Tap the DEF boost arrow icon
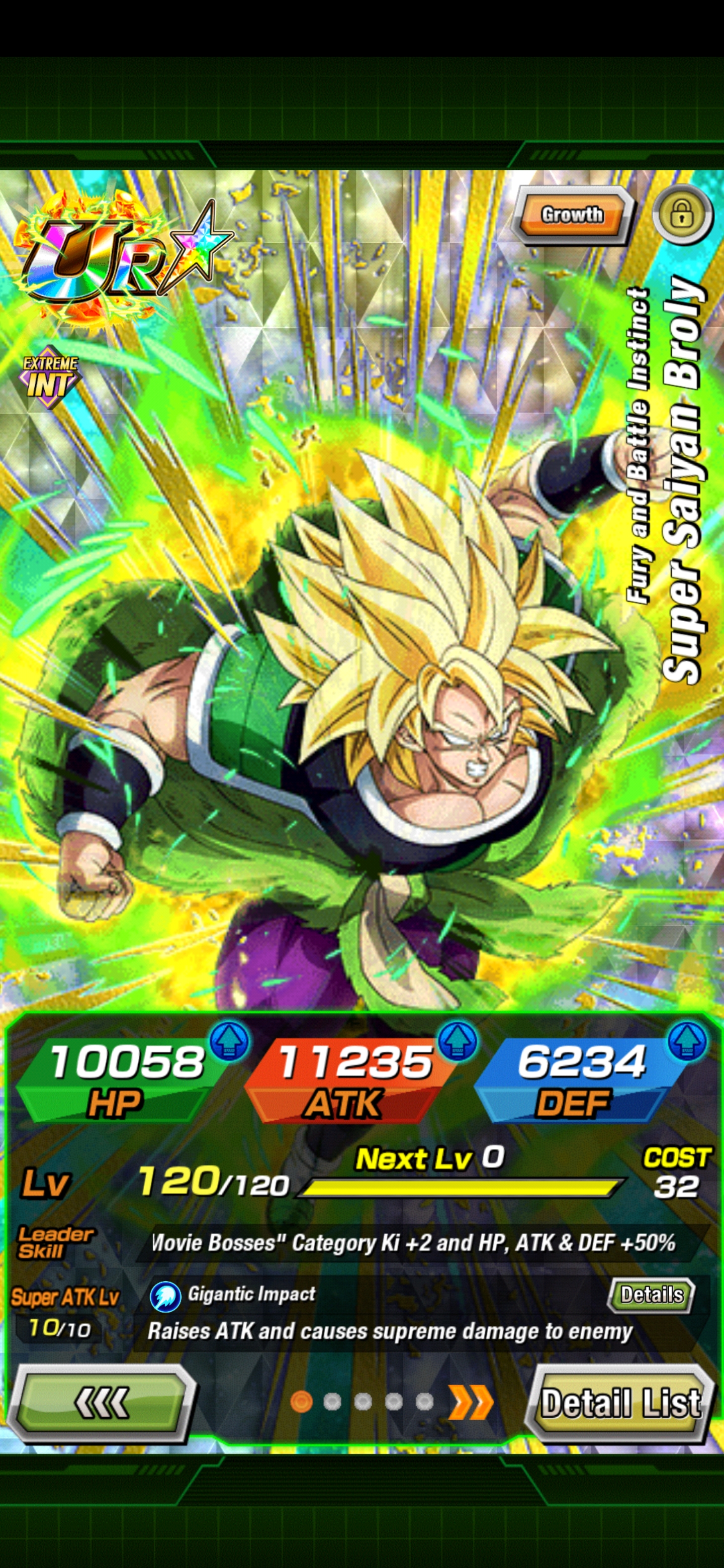Image resolution: width=724 pixels, height=1568 pixels. (687, 1041)
